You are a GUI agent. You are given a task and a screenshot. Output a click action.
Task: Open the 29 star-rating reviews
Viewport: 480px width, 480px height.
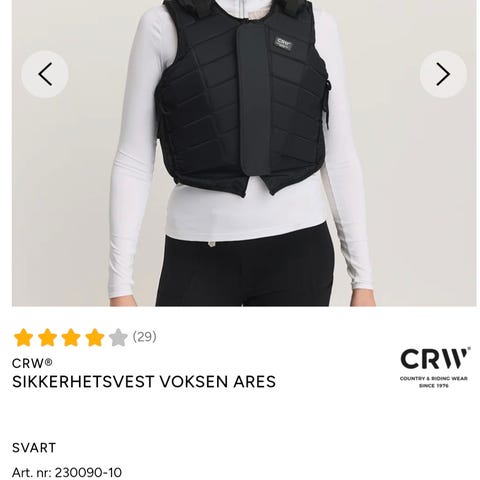tap(85, 337)
